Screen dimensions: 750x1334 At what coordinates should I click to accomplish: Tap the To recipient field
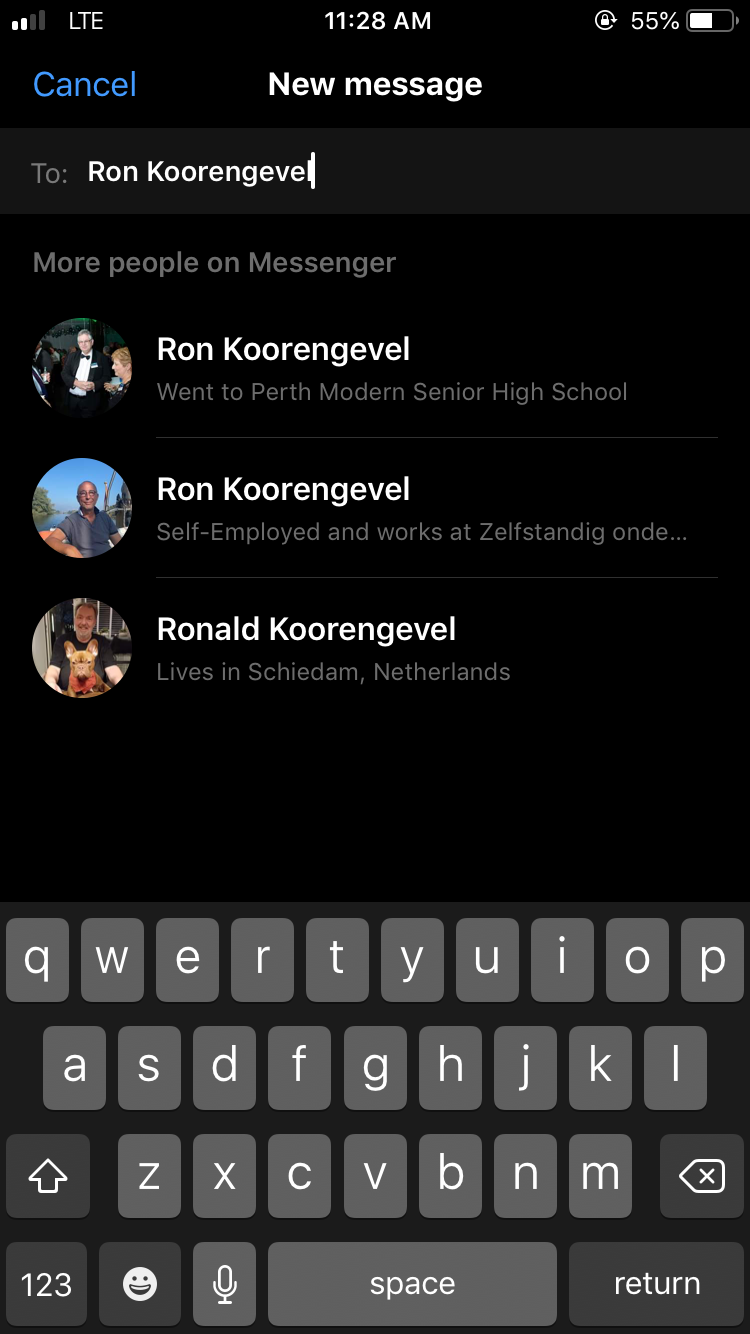375,171
